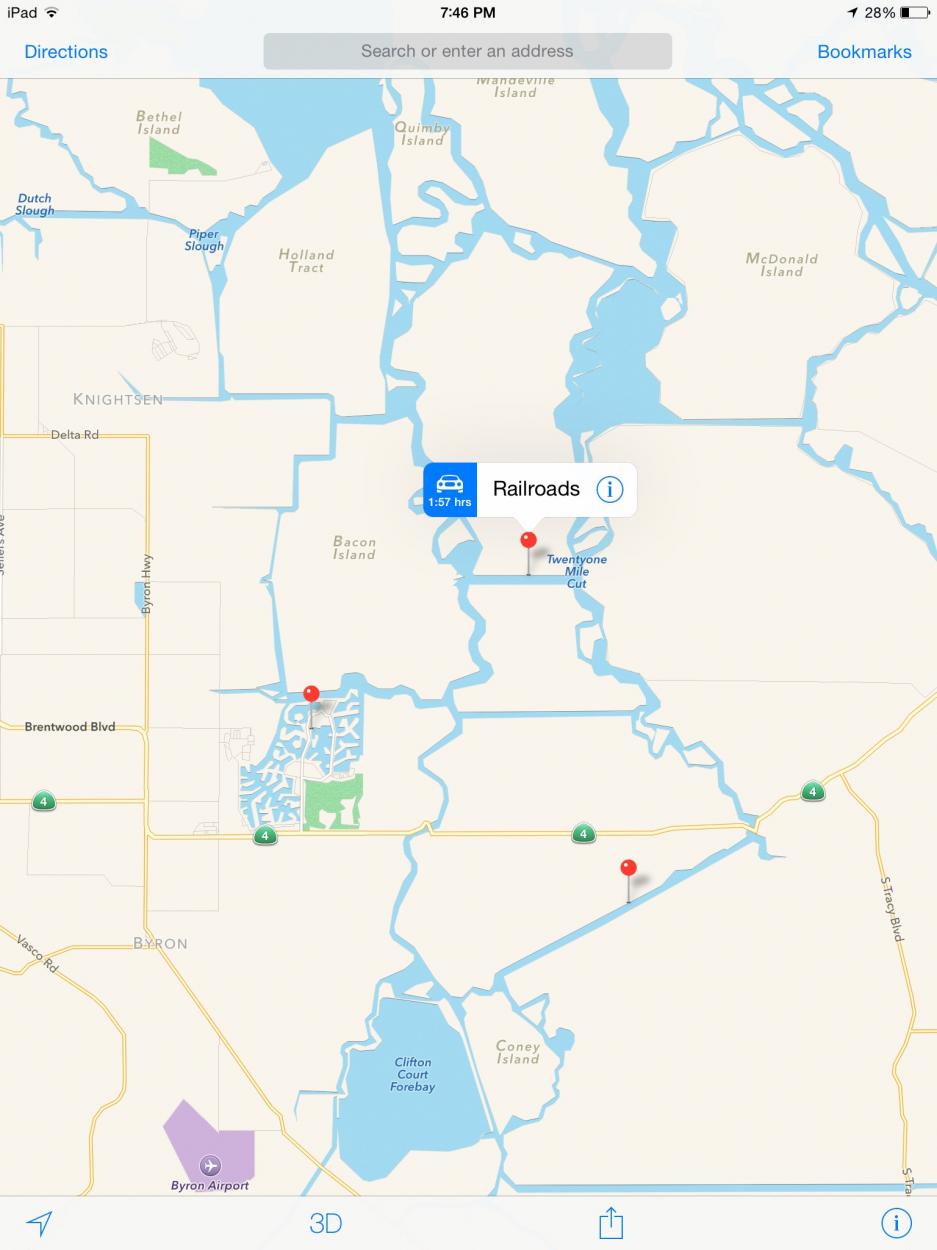Center map on current location
The width and height of the screenshot is (937, 1250).
[x=38, y=1222]
